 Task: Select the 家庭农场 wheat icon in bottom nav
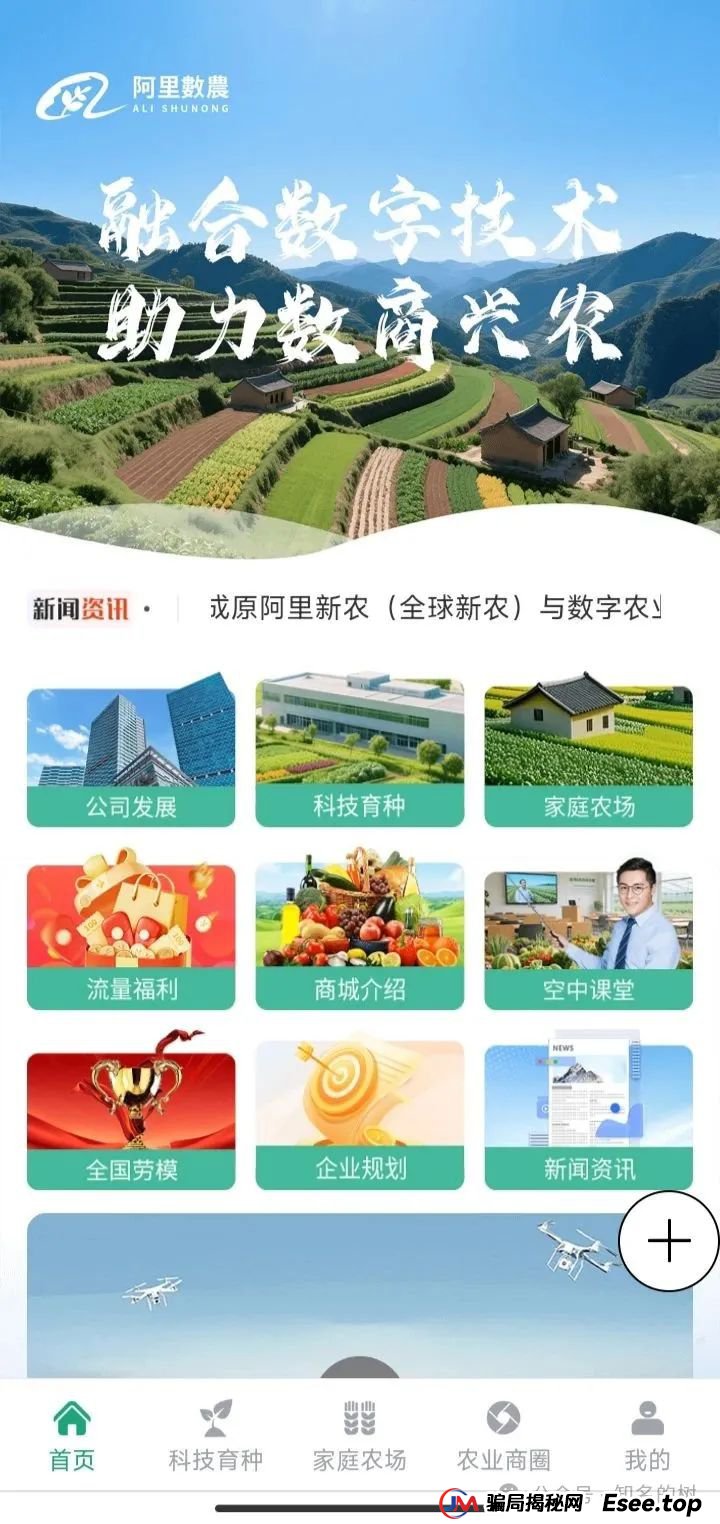(x=358, y=1417)
